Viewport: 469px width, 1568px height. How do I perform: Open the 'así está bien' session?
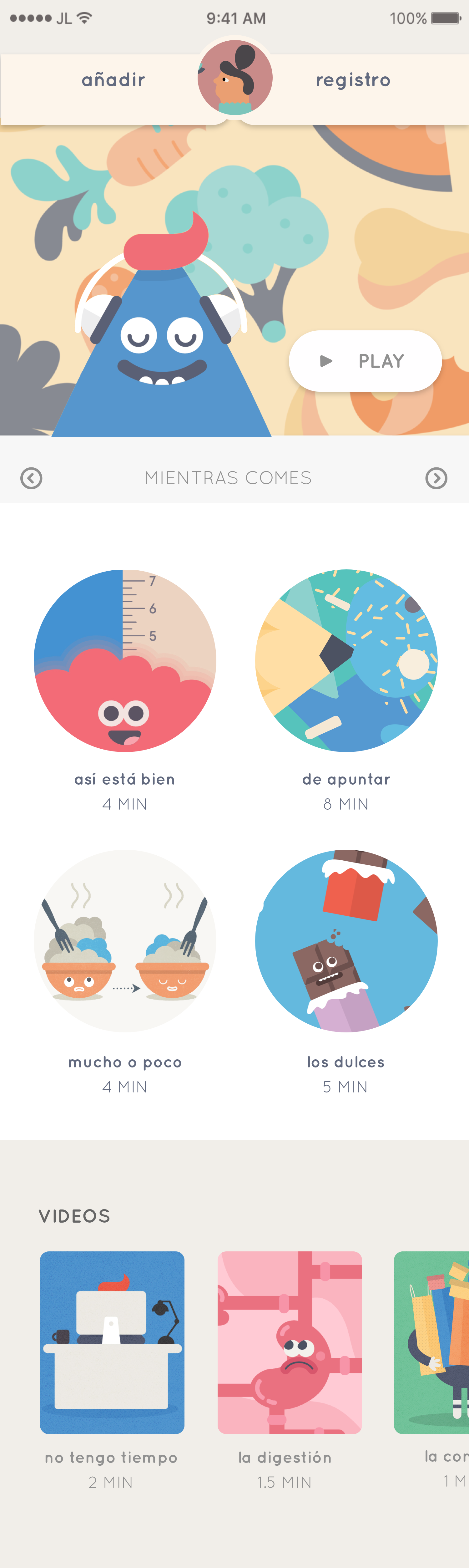[x=125, y=660]
